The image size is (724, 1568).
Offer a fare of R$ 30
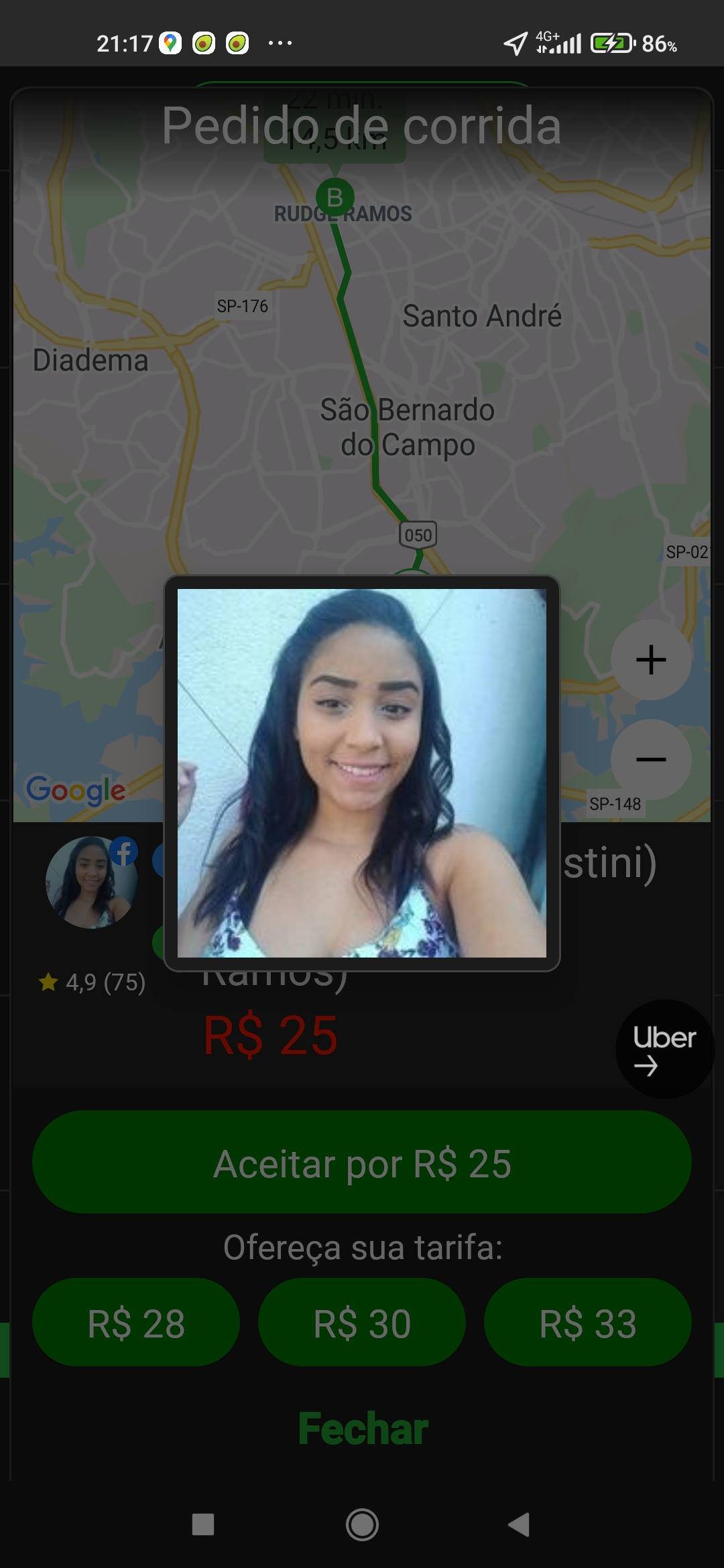pos(362,1323)
